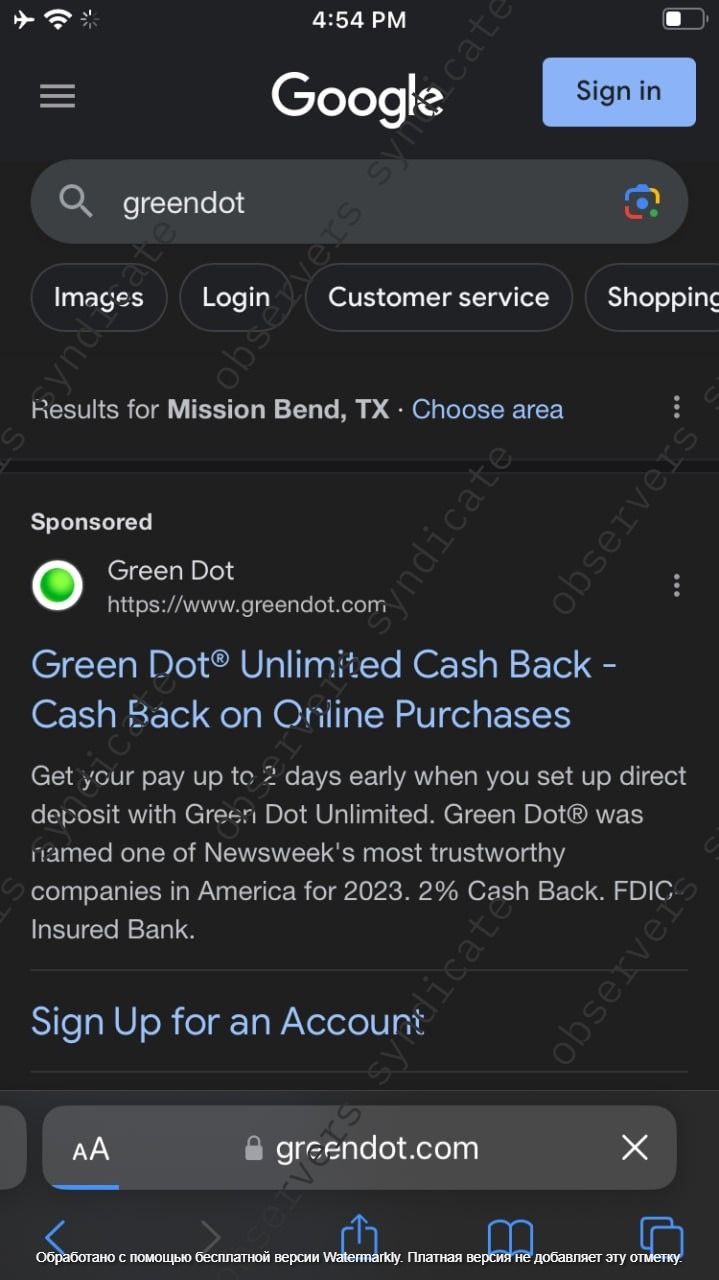
Task: Tap the Sign in button
Action: click(618, 92)
